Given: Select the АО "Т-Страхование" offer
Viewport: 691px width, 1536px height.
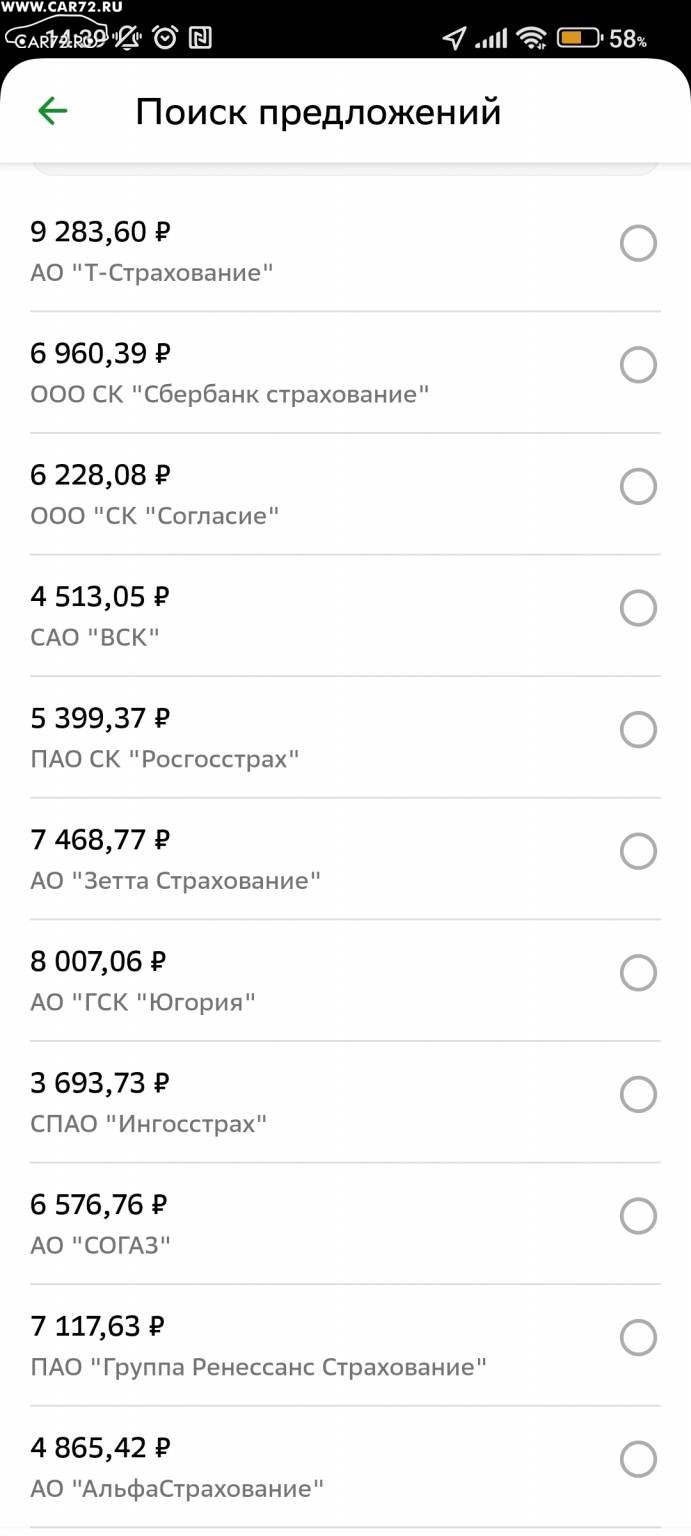Looking at the screenshot, I should click(x=638, y=243).
